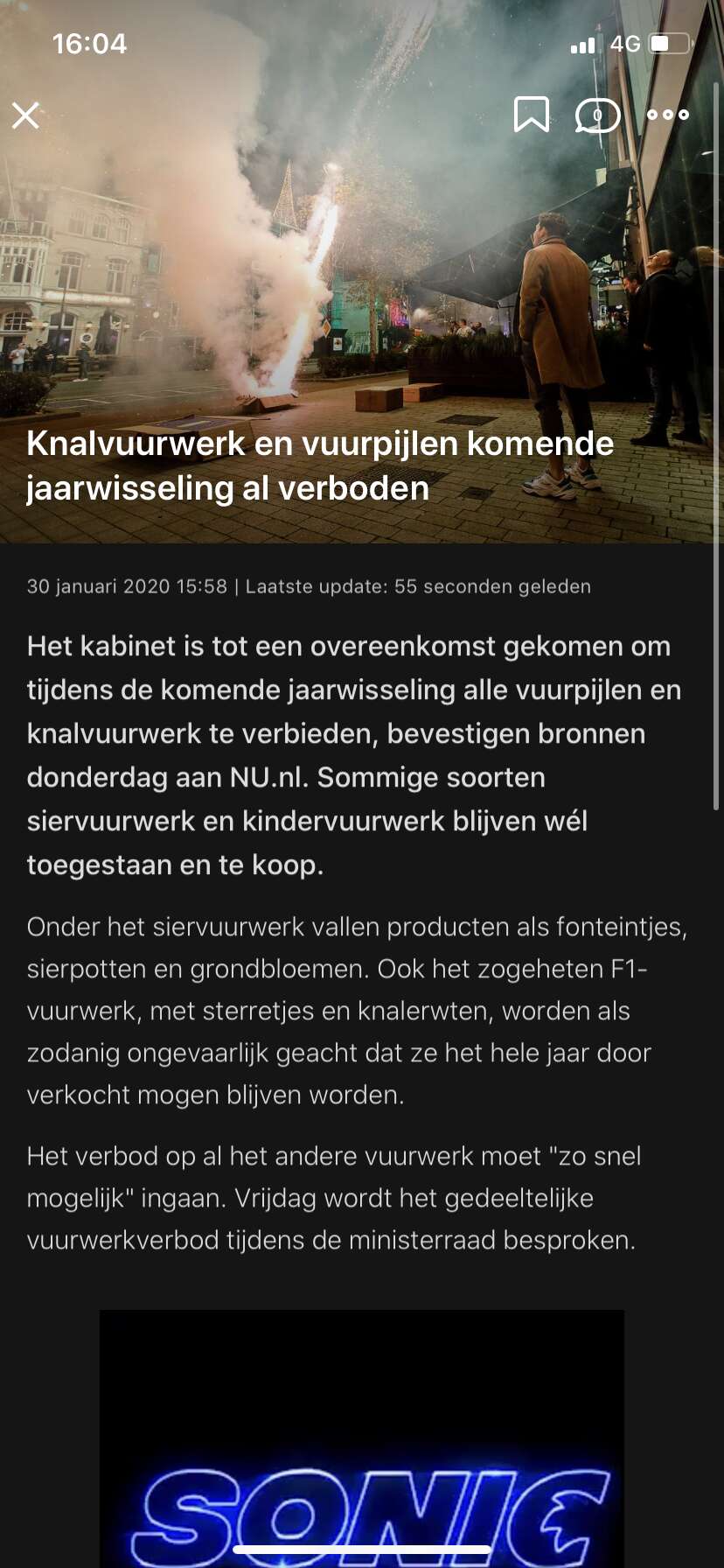Open the three-dot overflow menu
This screenshot has width=724, height=1568.
coord(668,115)
